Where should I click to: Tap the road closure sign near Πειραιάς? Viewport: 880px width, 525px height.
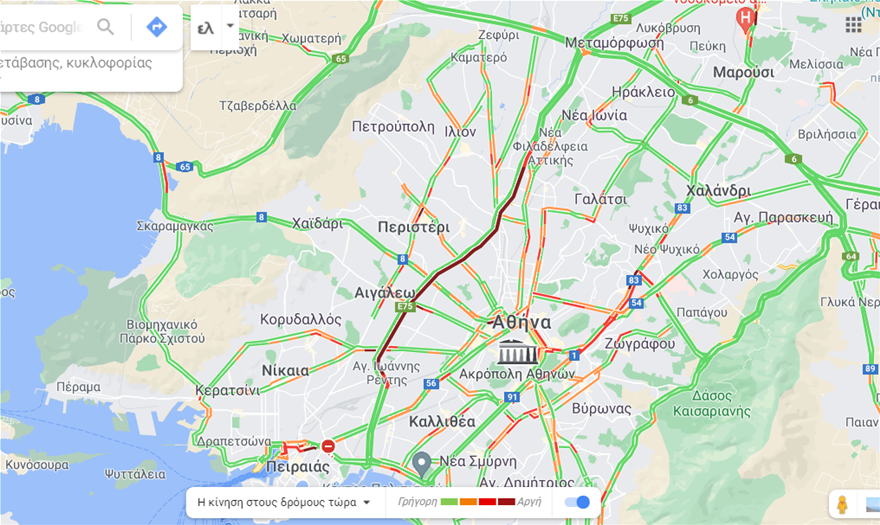[x=328, y=446]
